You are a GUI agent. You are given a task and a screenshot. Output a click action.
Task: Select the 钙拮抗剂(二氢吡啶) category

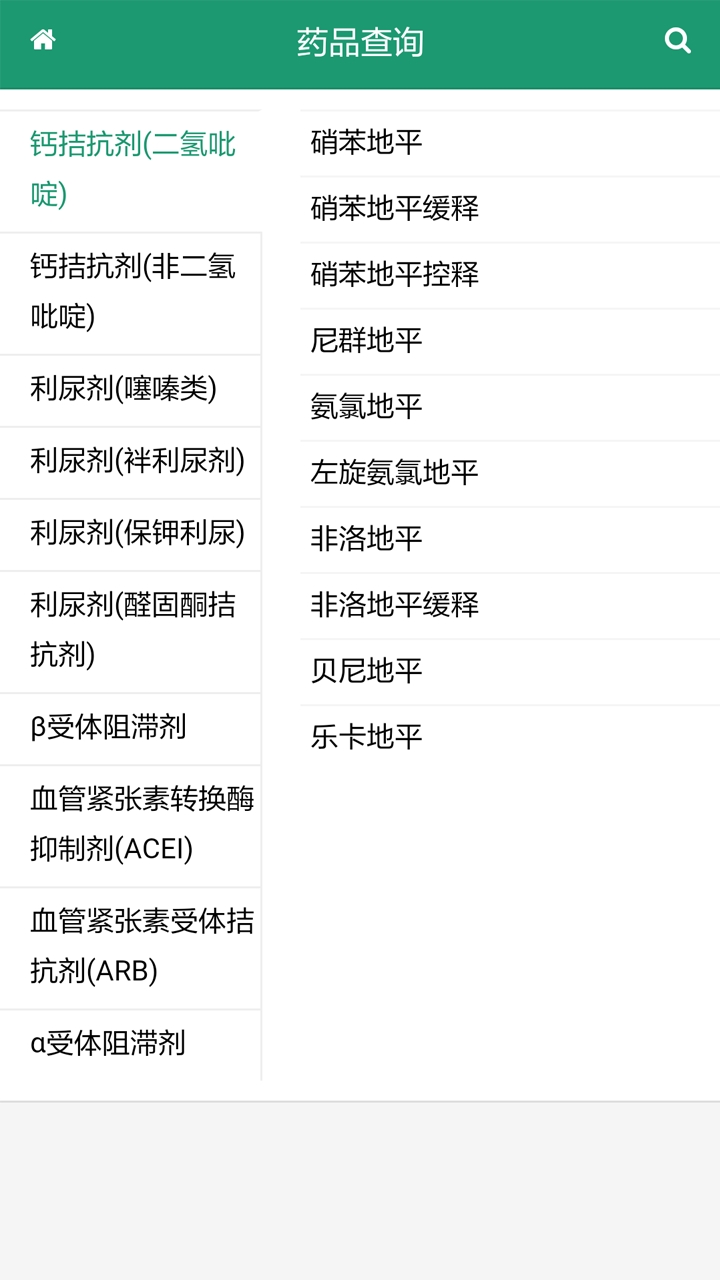pyautogui.click(x=130, y=168)
